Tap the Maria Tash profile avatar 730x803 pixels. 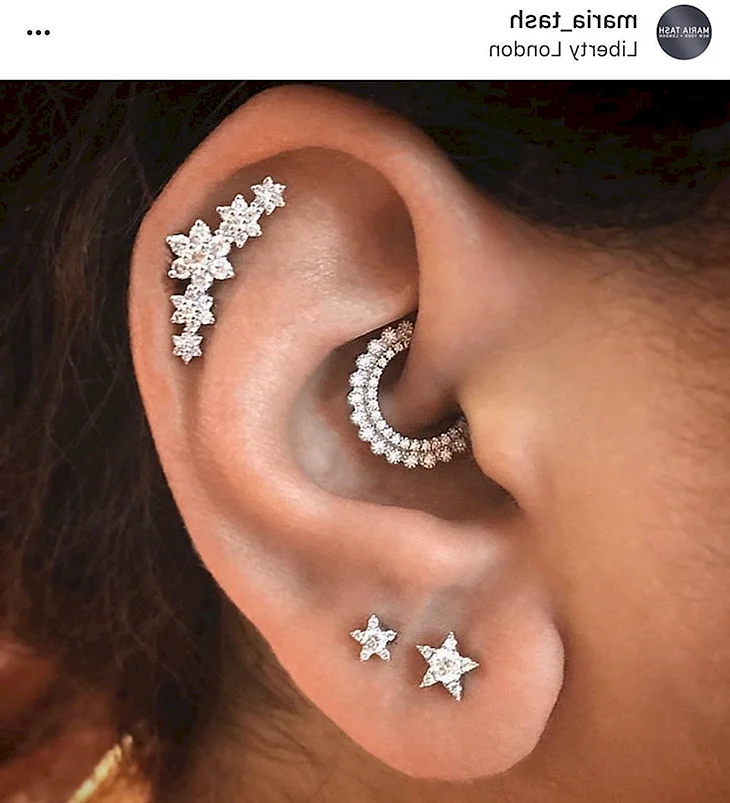684,32
